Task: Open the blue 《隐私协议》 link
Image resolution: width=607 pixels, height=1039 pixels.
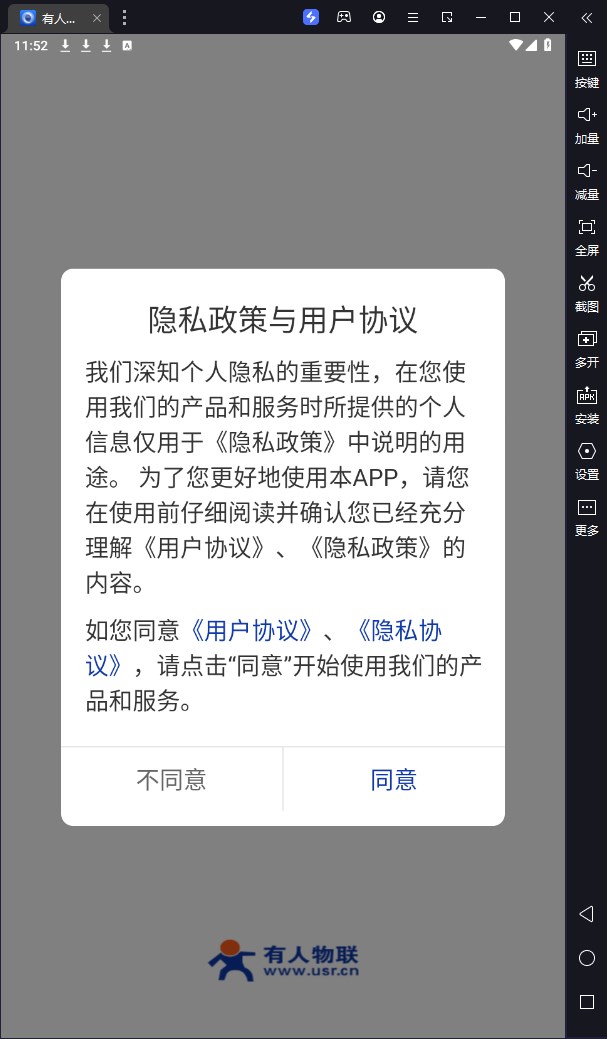Action: click(264, 647)
